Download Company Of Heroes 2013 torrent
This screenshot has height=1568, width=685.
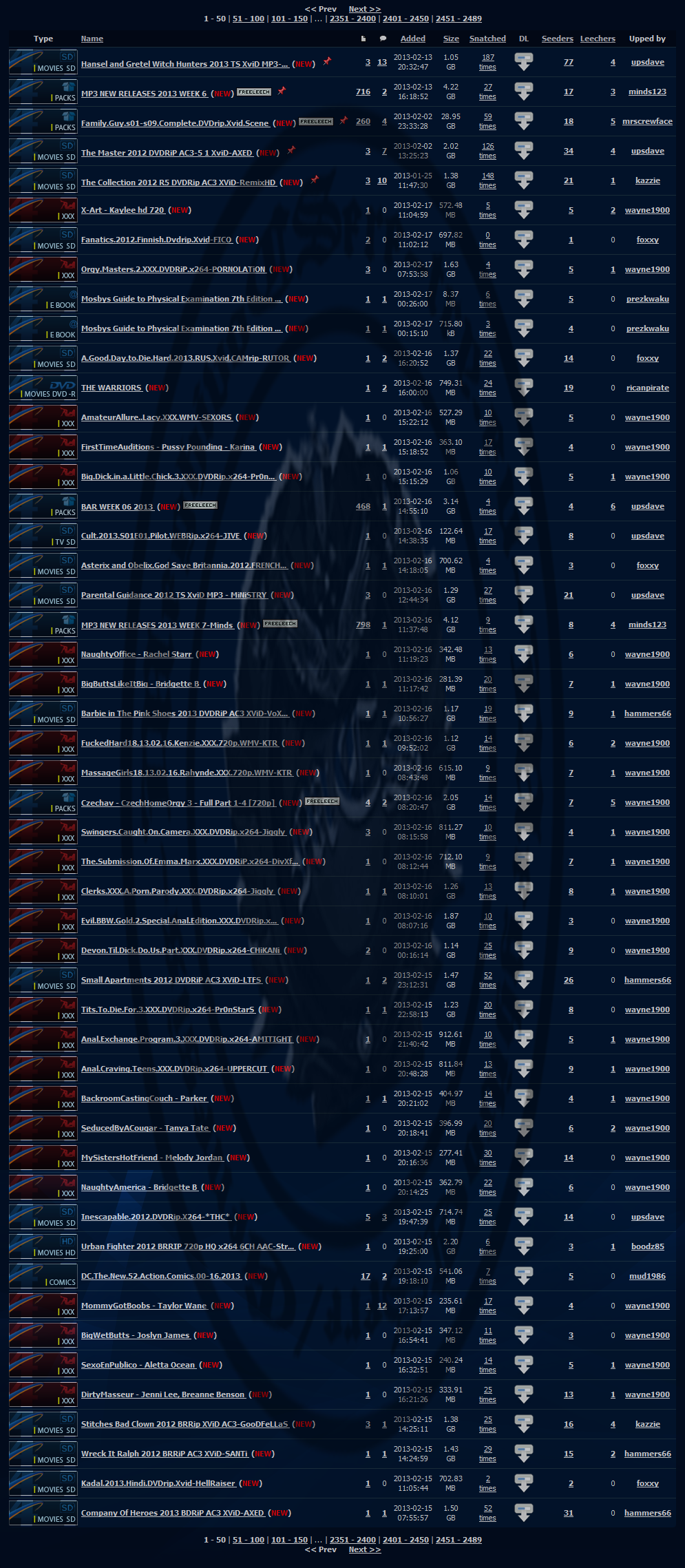524,1513
